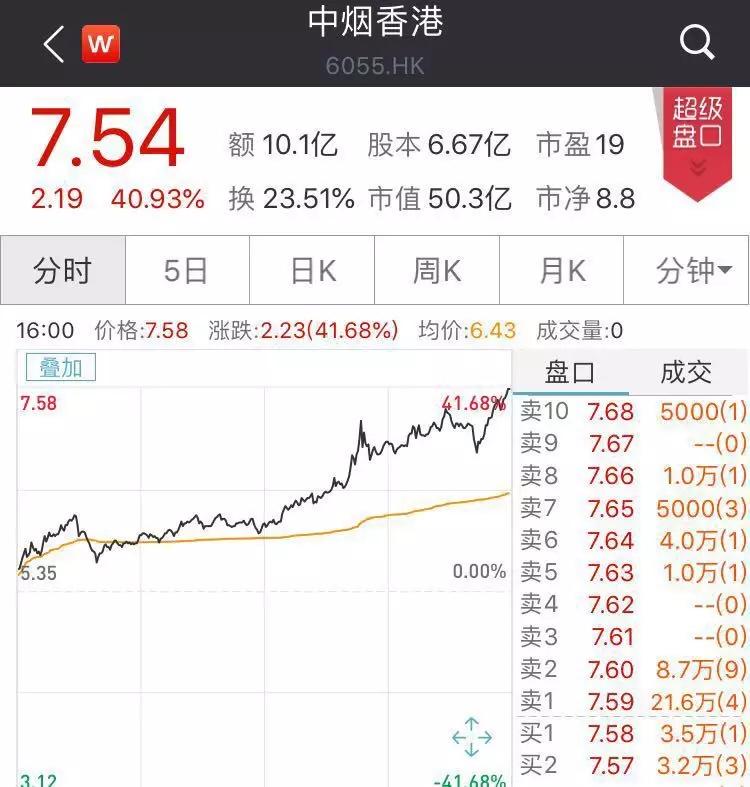Select the 卖10 offer row at 7.68

(x=611, y=410)
